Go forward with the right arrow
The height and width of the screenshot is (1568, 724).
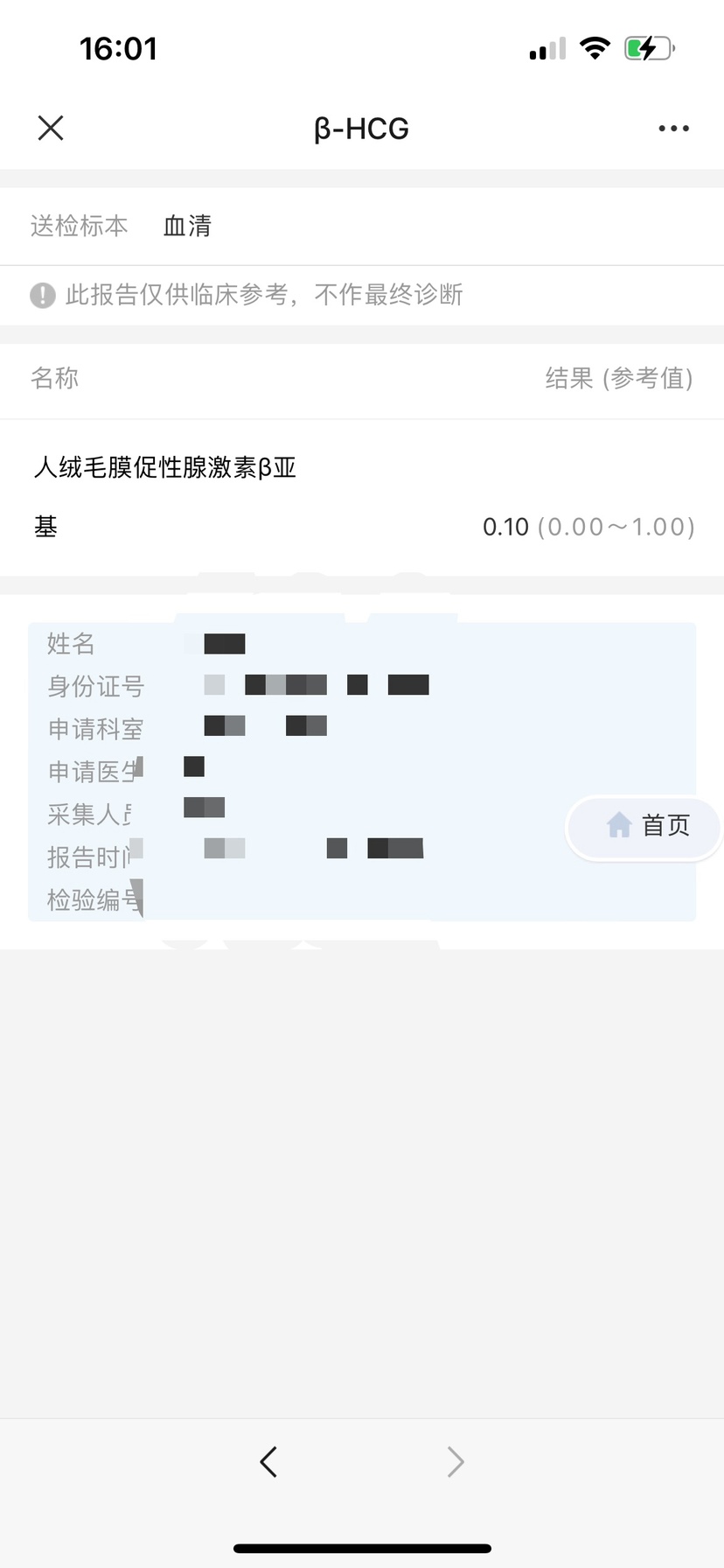(455, 1461)
